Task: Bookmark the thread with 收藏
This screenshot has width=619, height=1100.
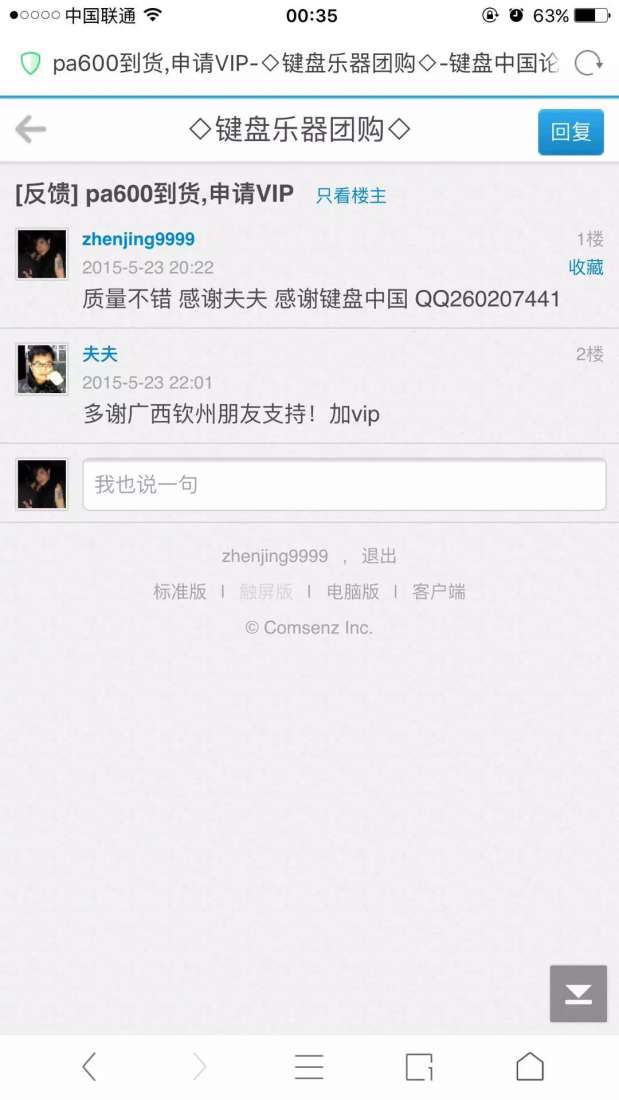Action: coord(586,267)
